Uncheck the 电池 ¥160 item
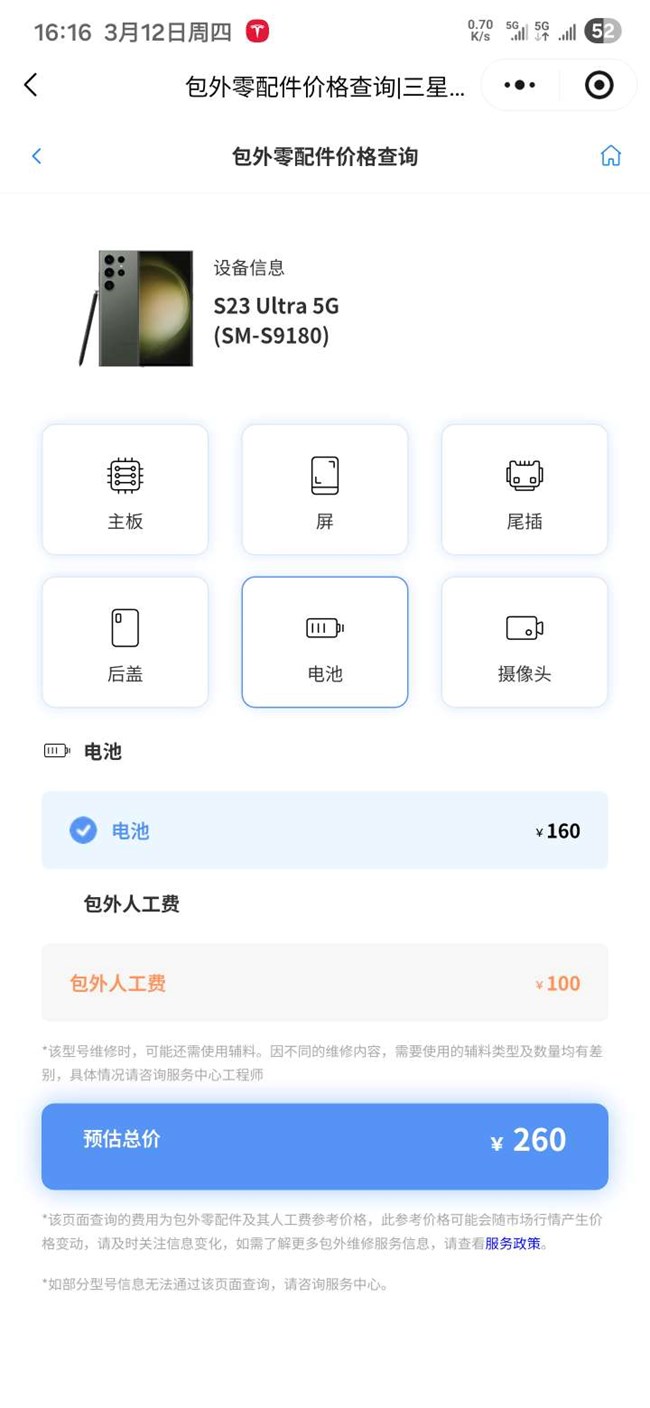The height and width of the screenshot is (1408, 650). pyautogui.click(x=84, y=830)
